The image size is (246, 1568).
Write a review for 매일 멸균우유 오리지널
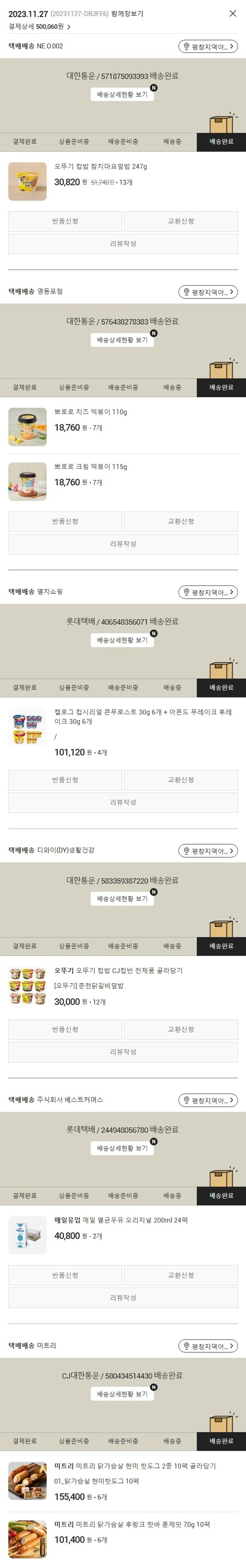pos(123,1298)
